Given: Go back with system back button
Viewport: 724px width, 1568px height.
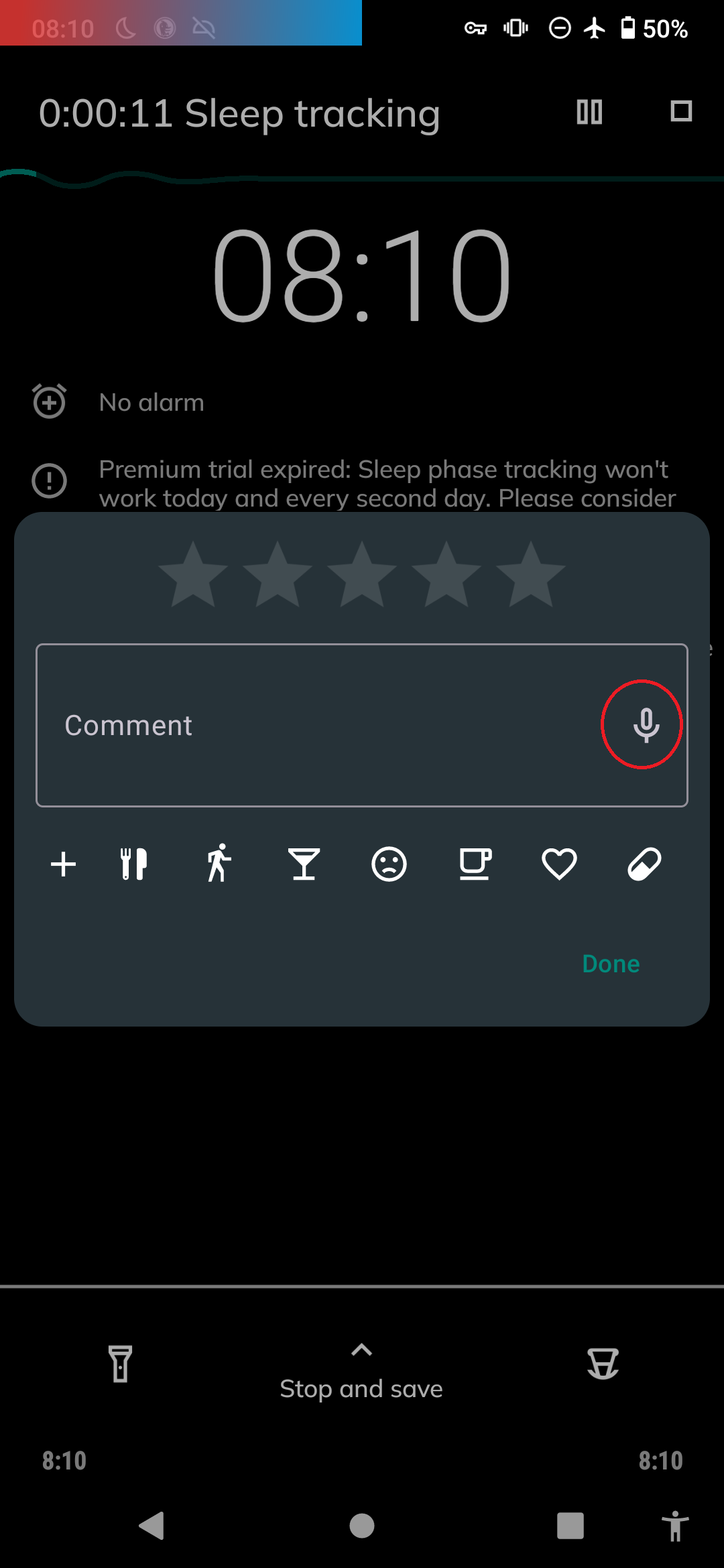Looking at the screenshot, I should [x=152, y=1526].
